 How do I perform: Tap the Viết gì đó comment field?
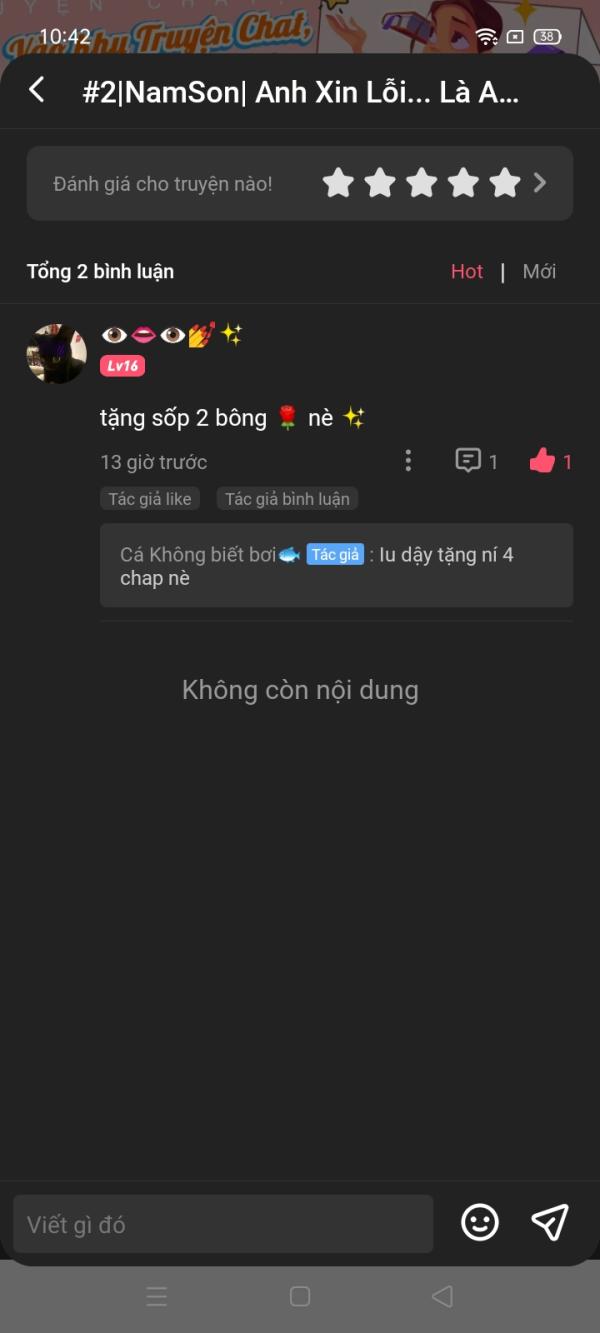(x=223, y=1224)
